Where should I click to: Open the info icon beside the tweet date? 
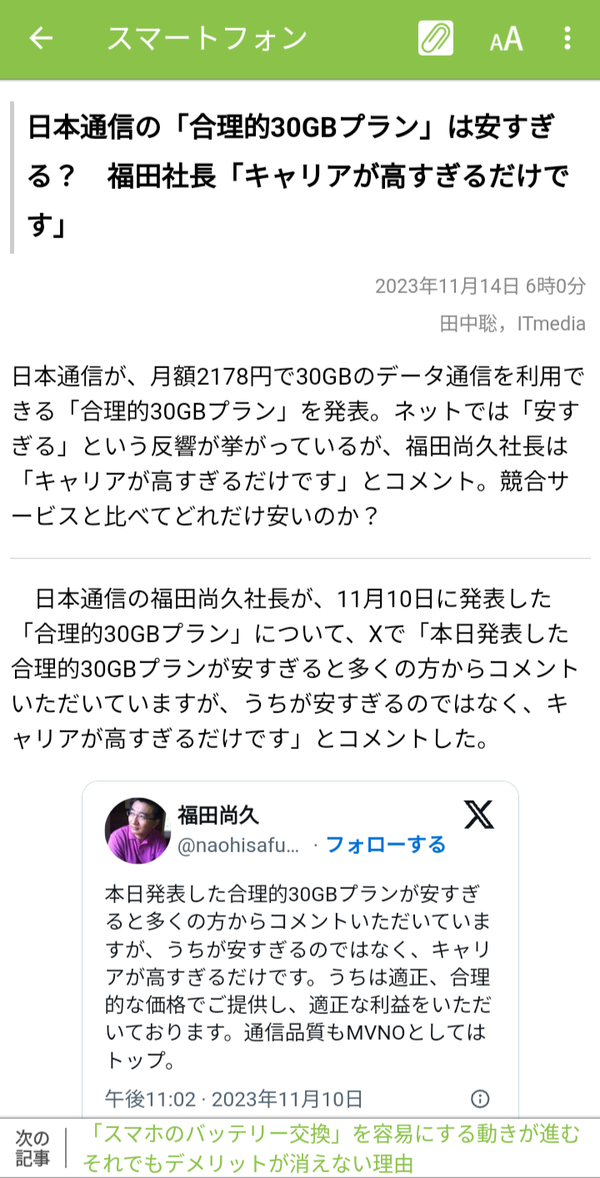[x=480, y=1099]
